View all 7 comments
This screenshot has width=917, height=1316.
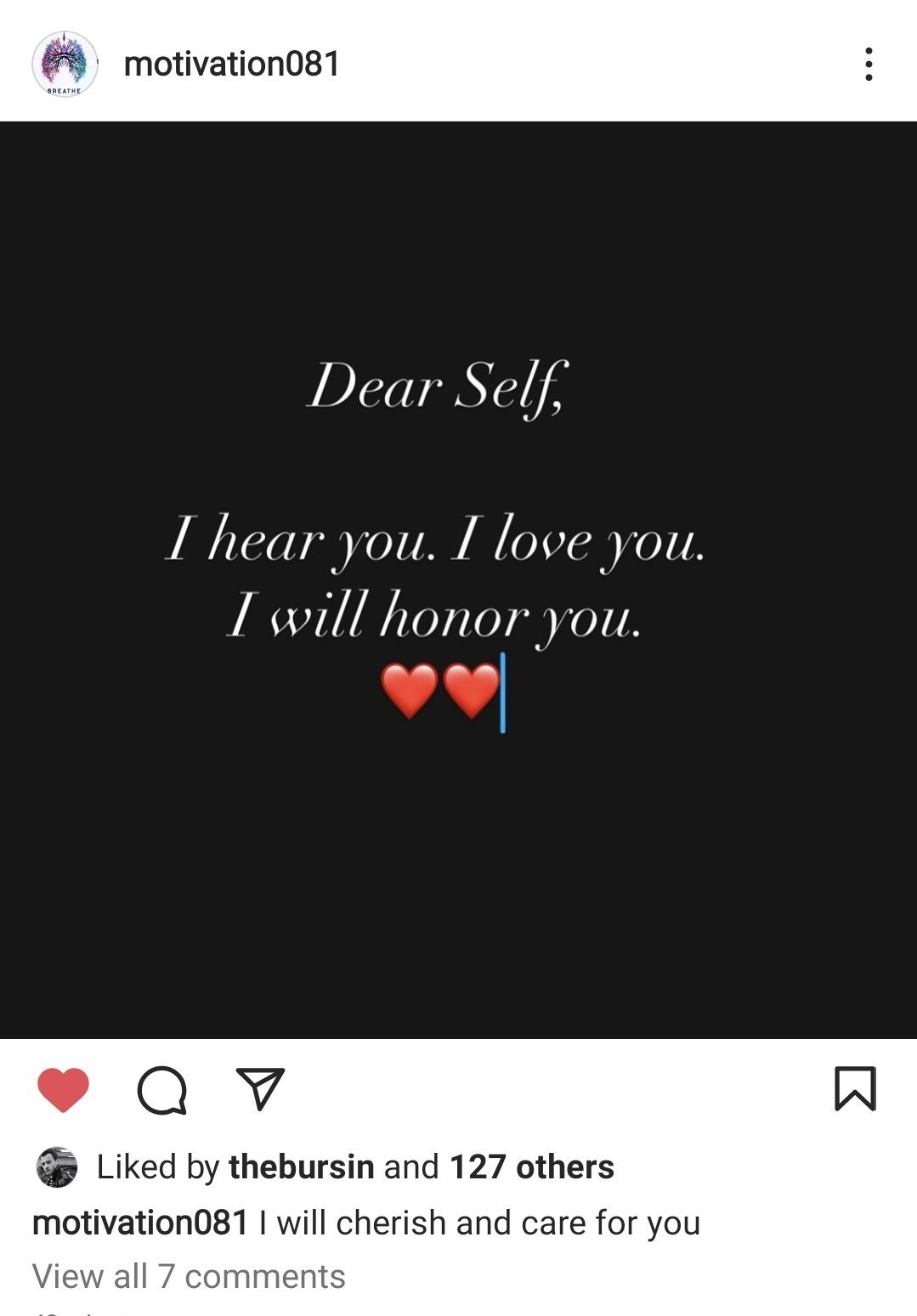coord(189,1276)
